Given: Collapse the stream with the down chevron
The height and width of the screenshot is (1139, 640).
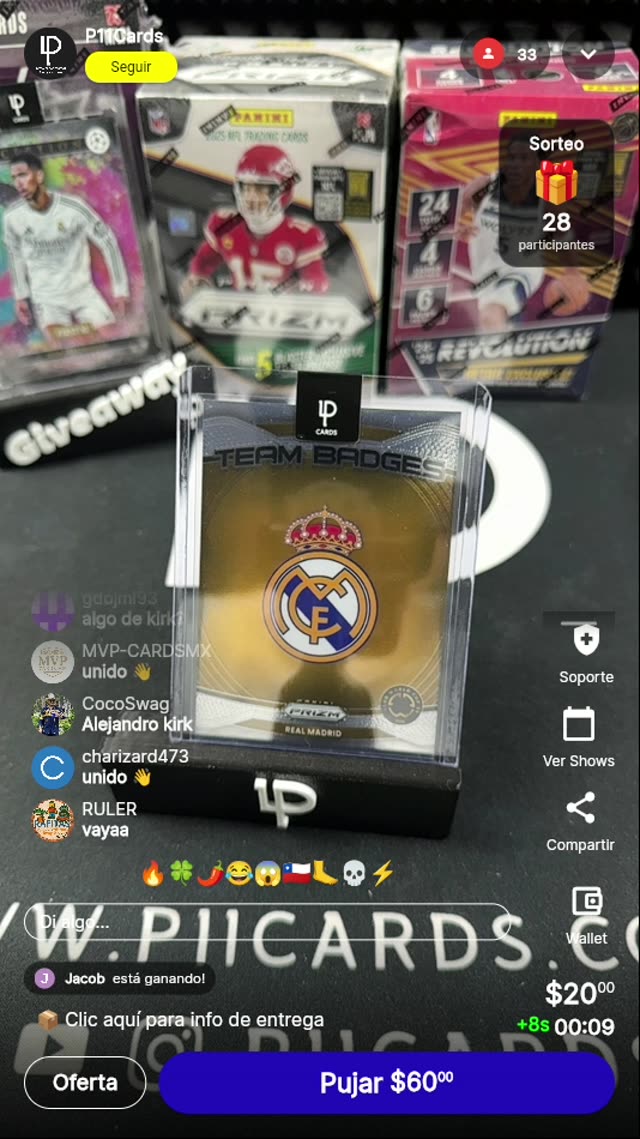Looking at the screenshot, I should (x=588, y=54).
